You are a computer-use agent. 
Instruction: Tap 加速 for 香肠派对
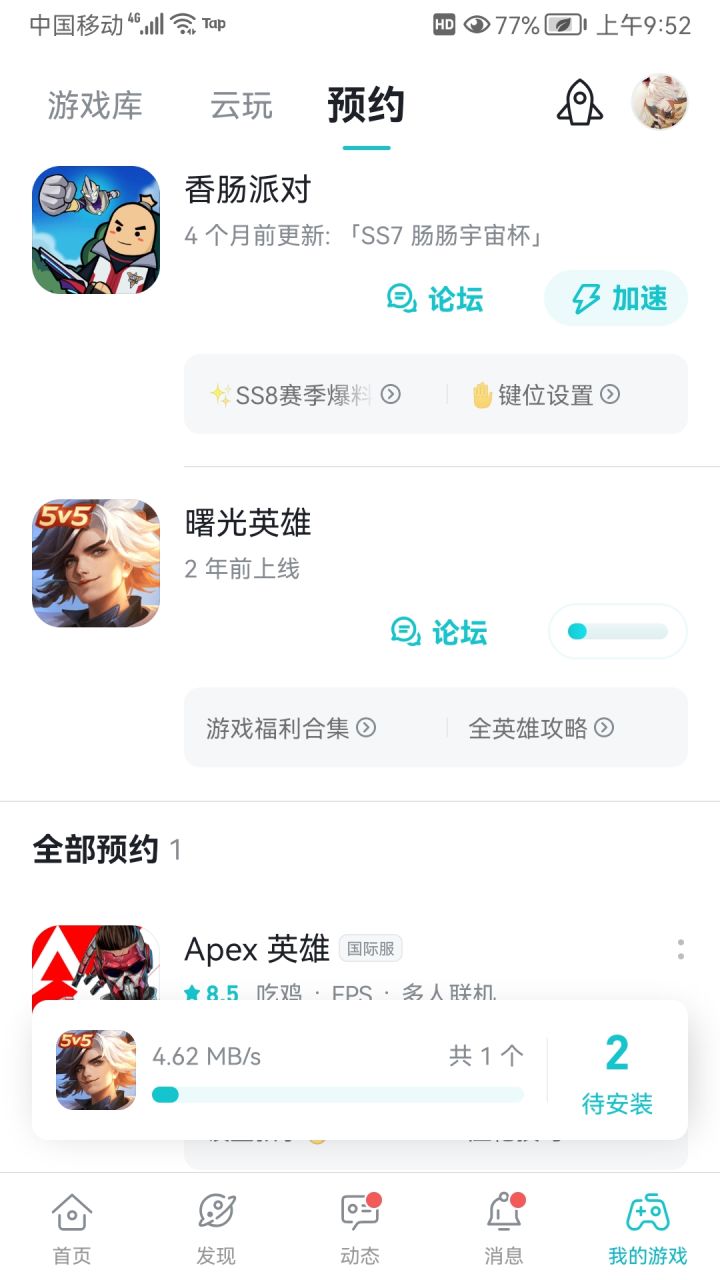616,298
